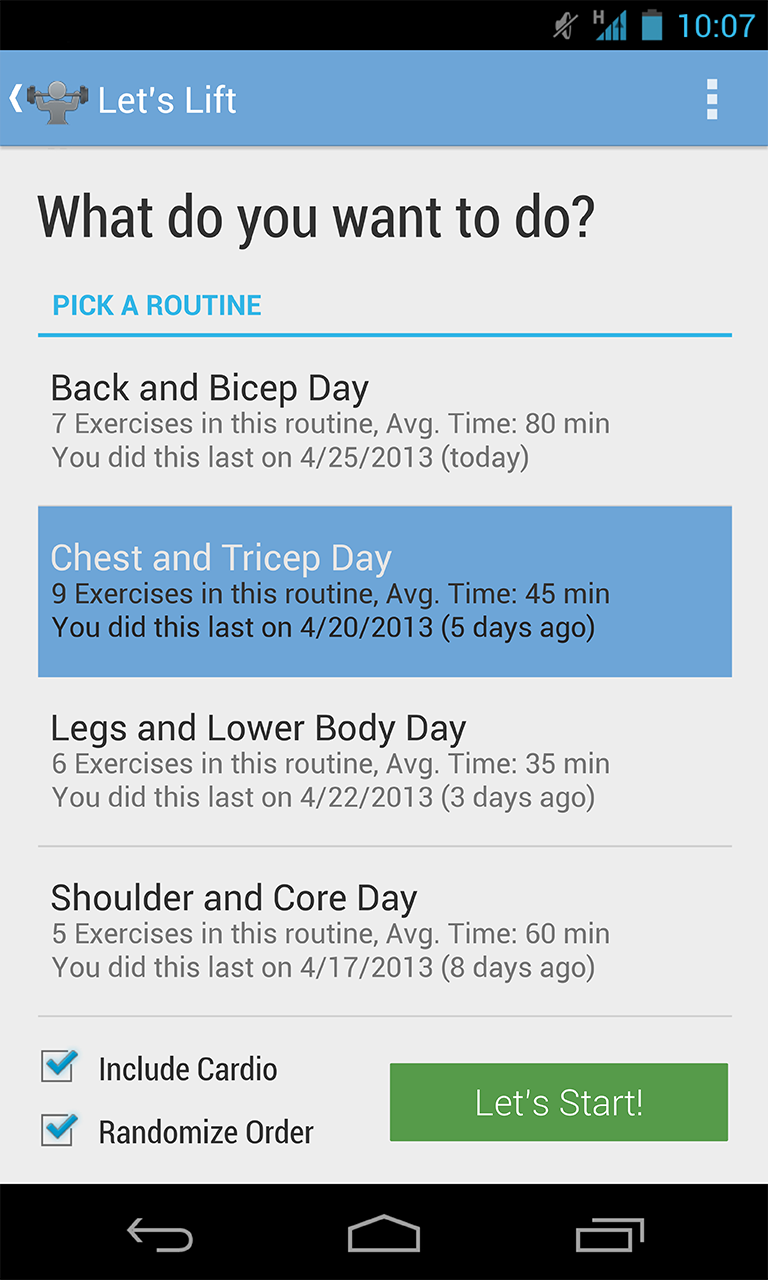Uncheck the Include Cardio checkbox
Viewport: 768px width, 1280px height.
58,1067
